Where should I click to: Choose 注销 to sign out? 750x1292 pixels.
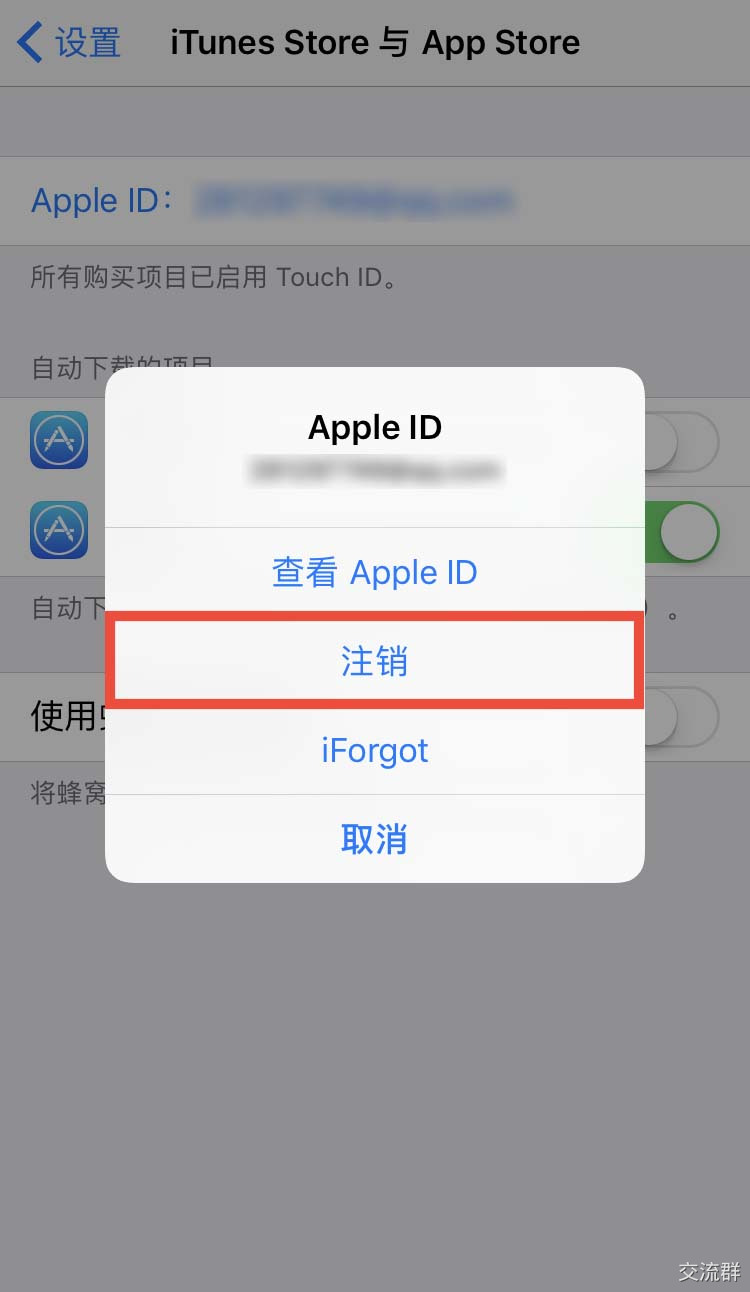[x=374, y=661]
